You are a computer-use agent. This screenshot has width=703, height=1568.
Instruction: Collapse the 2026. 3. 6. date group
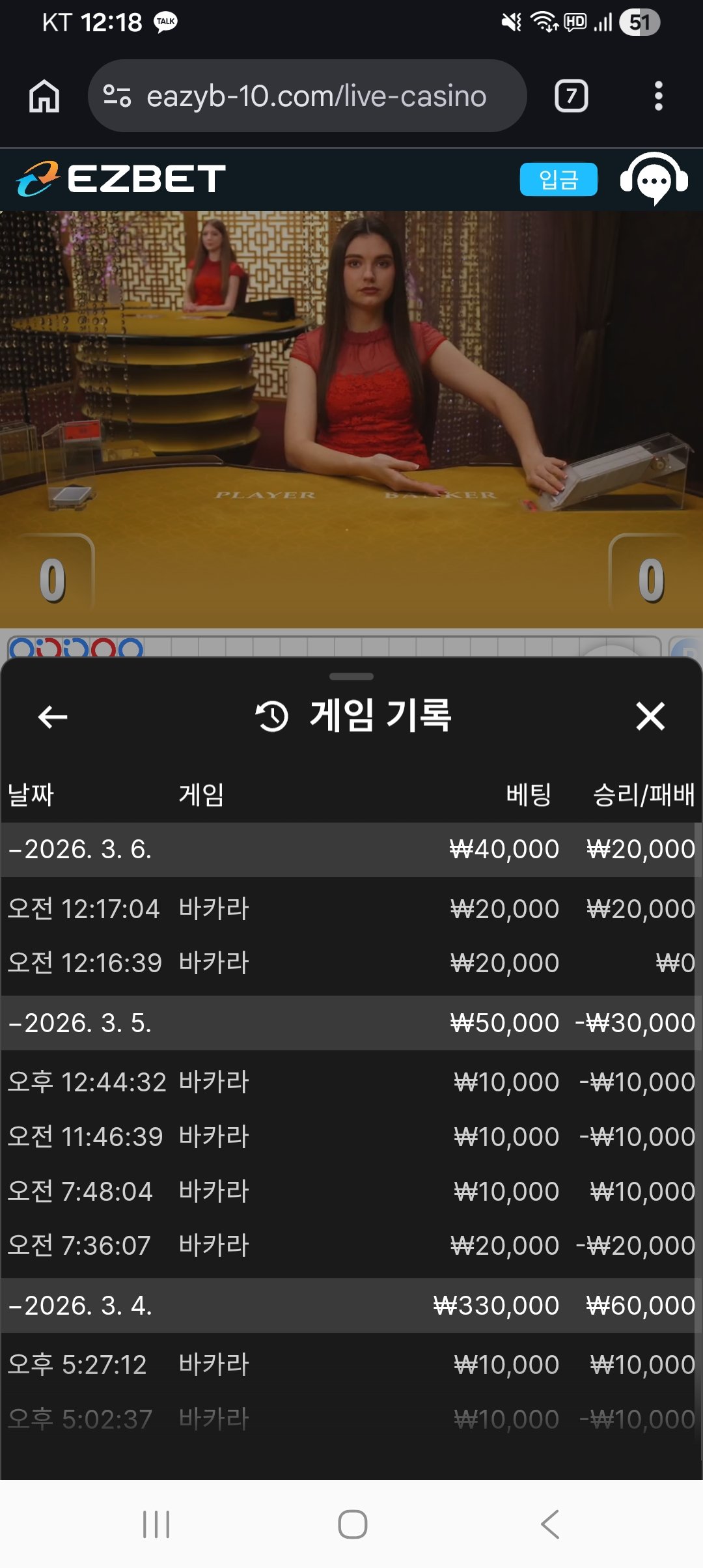point(81,849)
